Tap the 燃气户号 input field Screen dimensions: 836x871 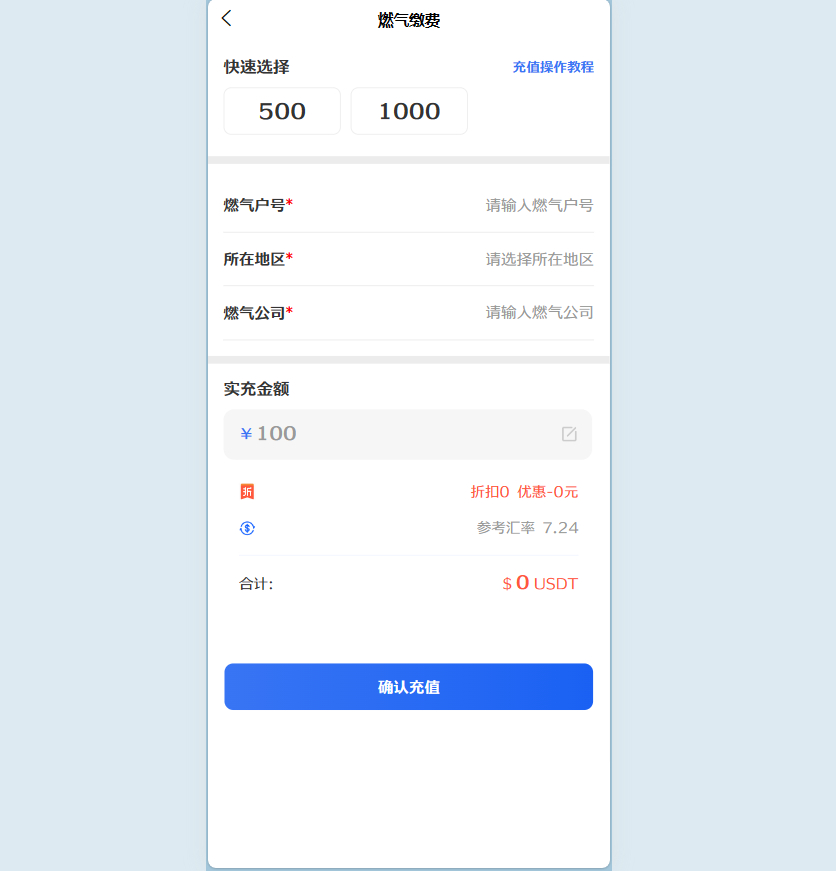[539, 205]
